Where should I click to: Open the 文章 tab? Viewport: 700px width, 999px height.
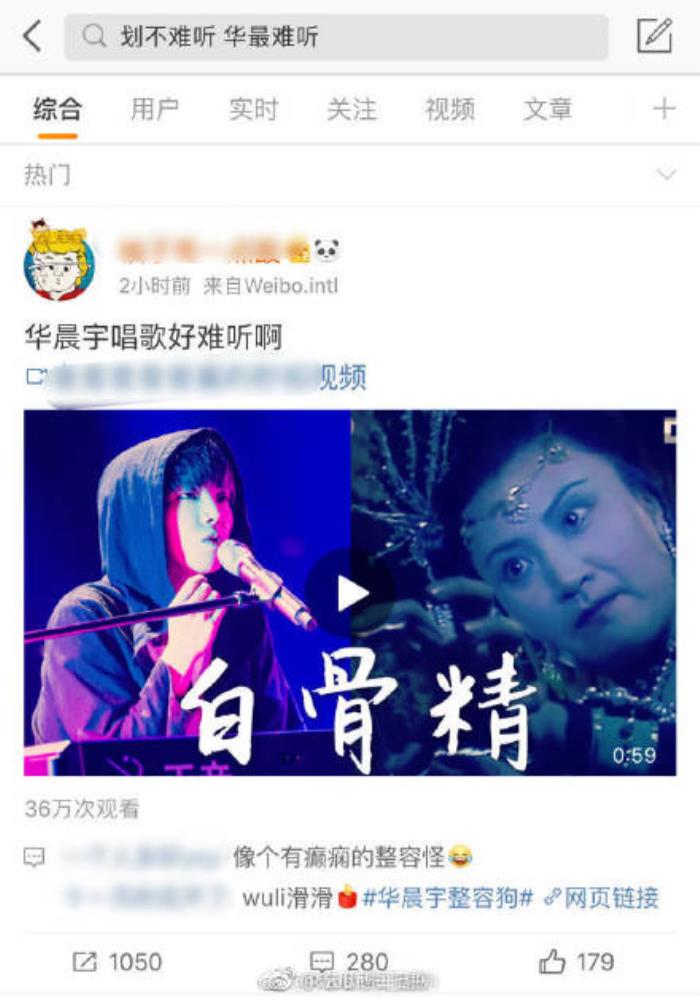[547, 109]
